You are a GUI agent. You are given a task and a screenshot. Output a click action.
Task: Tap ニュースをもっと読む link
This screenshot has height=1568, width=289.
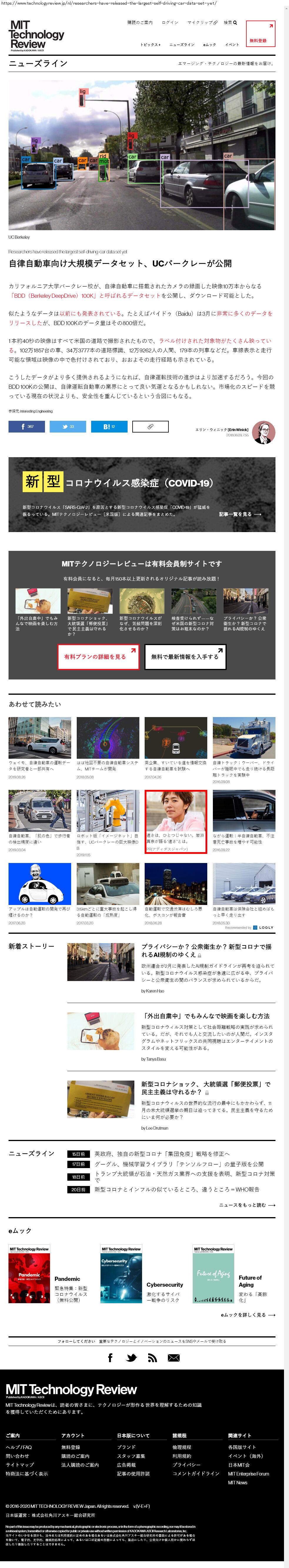tap(246, 1204)
